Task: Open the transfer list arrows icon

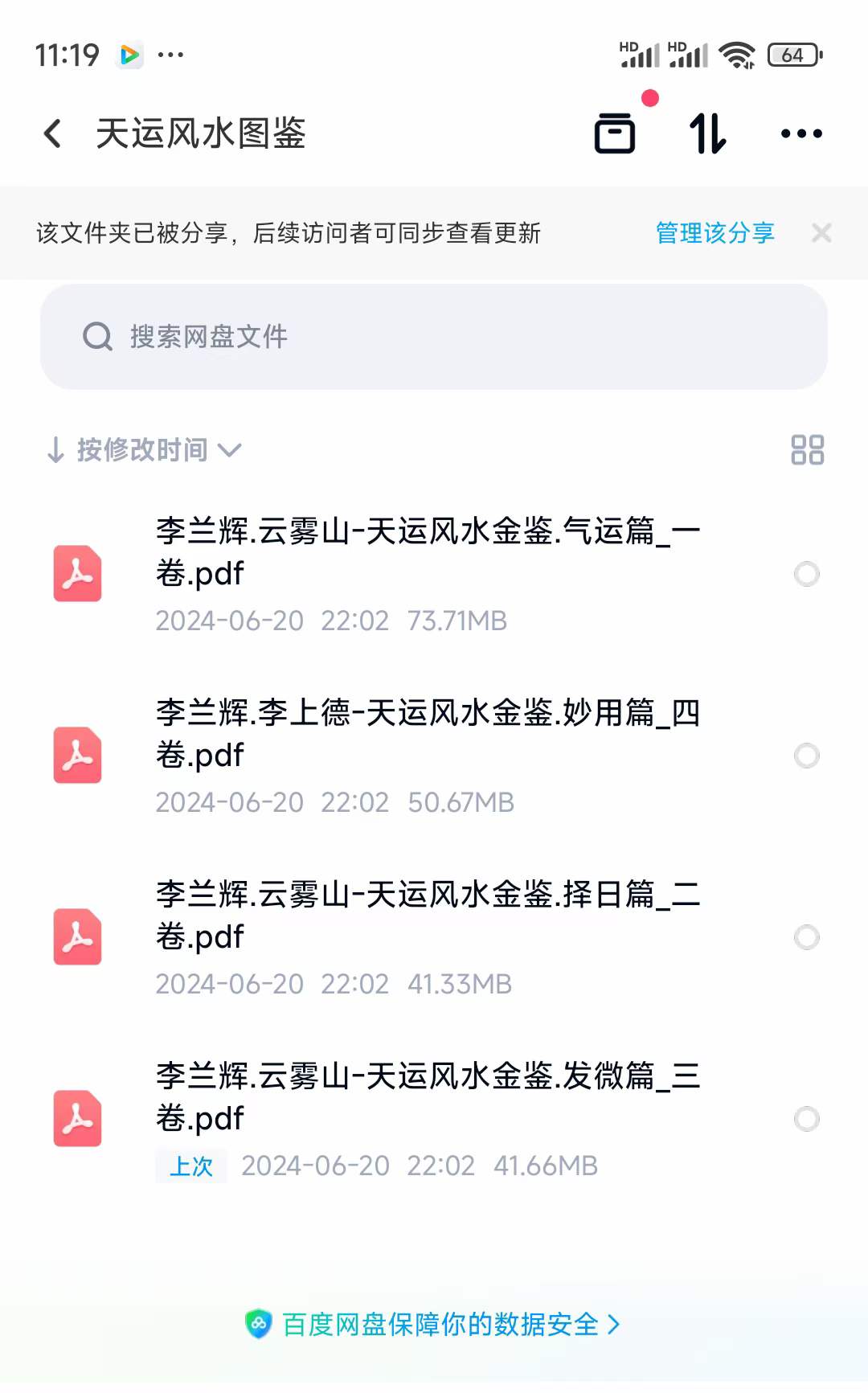Action: tap(708, 133)
